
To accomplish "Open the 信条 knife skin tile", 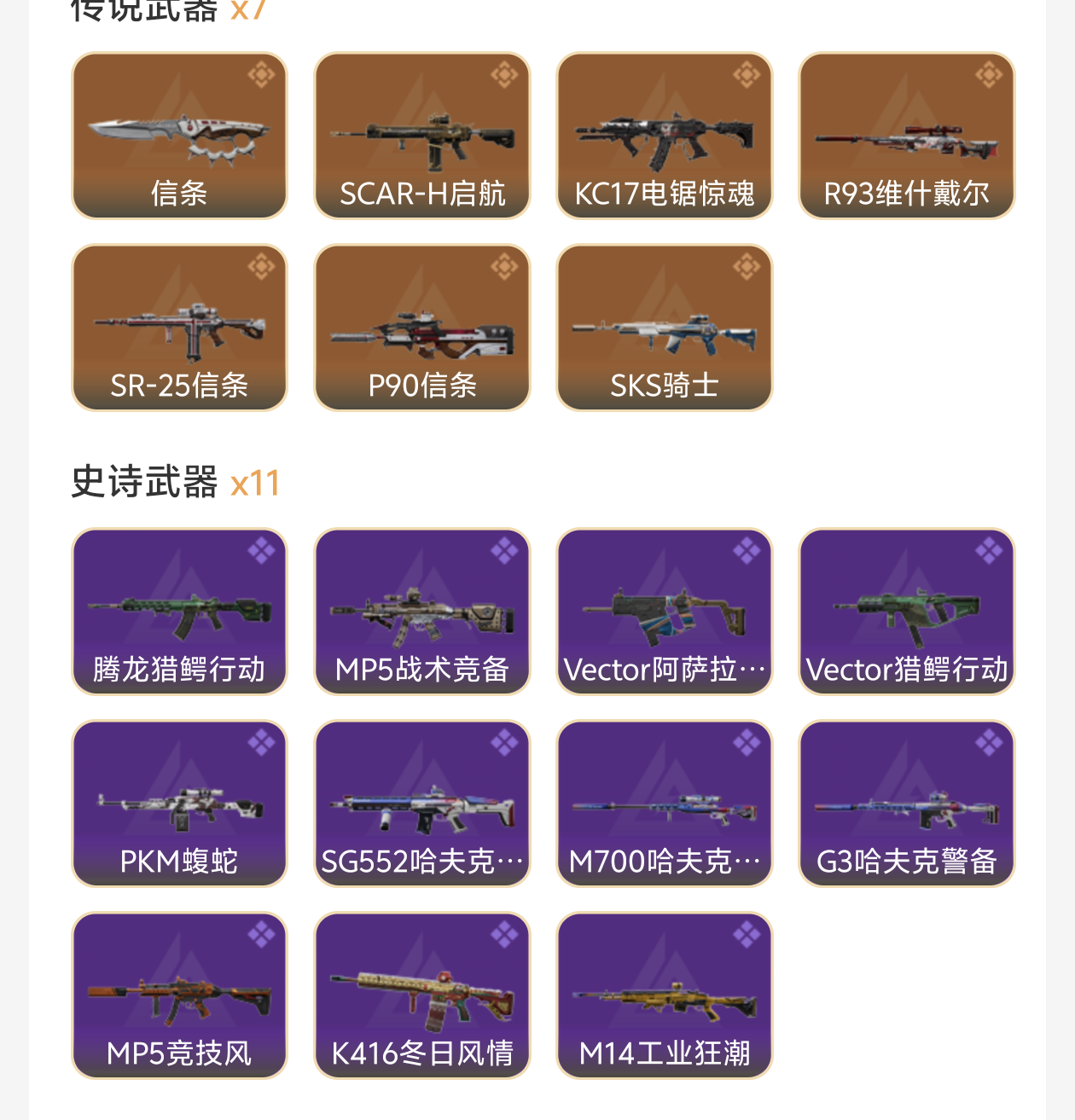I will click(x=179, y=136).
